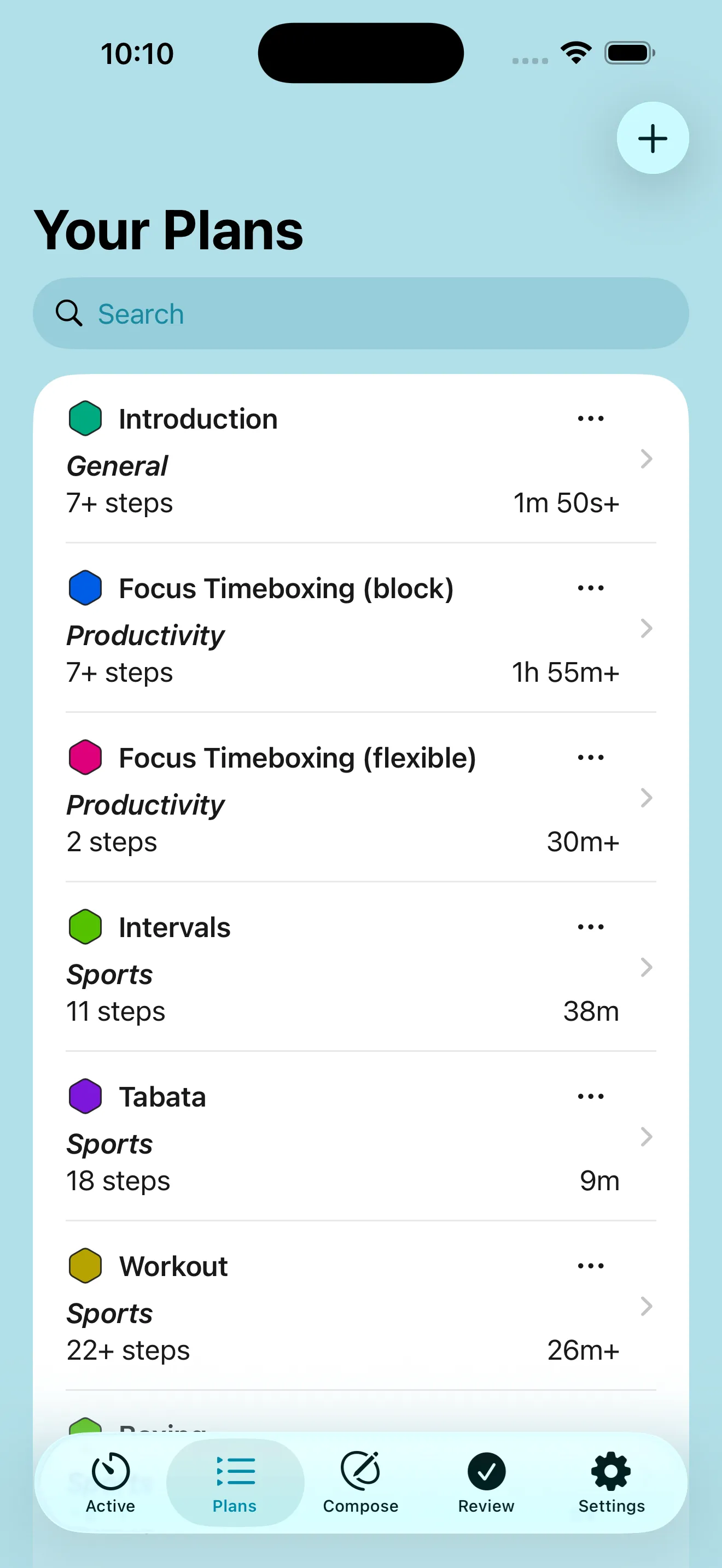Open the Focus Timeboxing (block) plan
The image size is (722, 1568).
pos(646,629)
